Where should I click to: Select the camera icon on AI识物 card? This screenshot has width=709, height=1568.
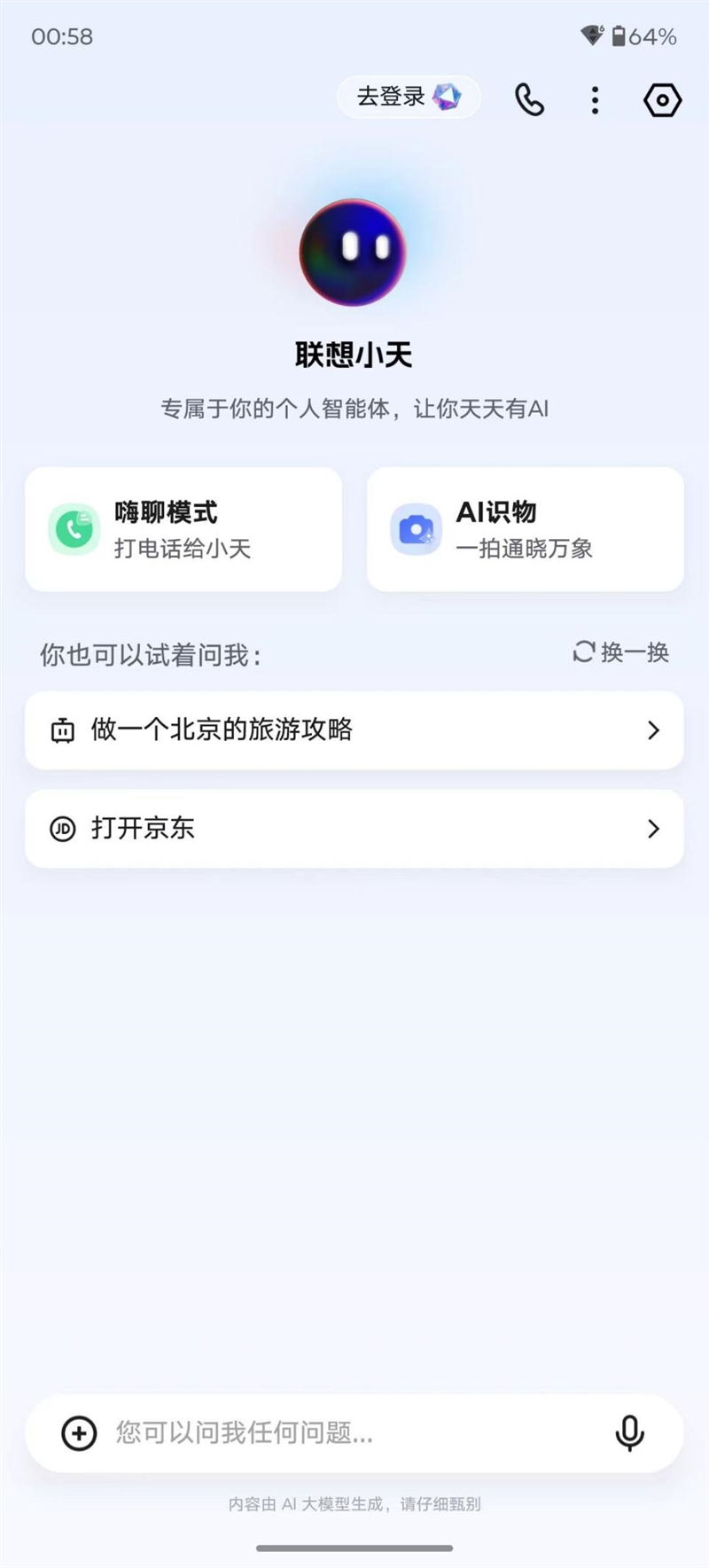pos(416,528)
